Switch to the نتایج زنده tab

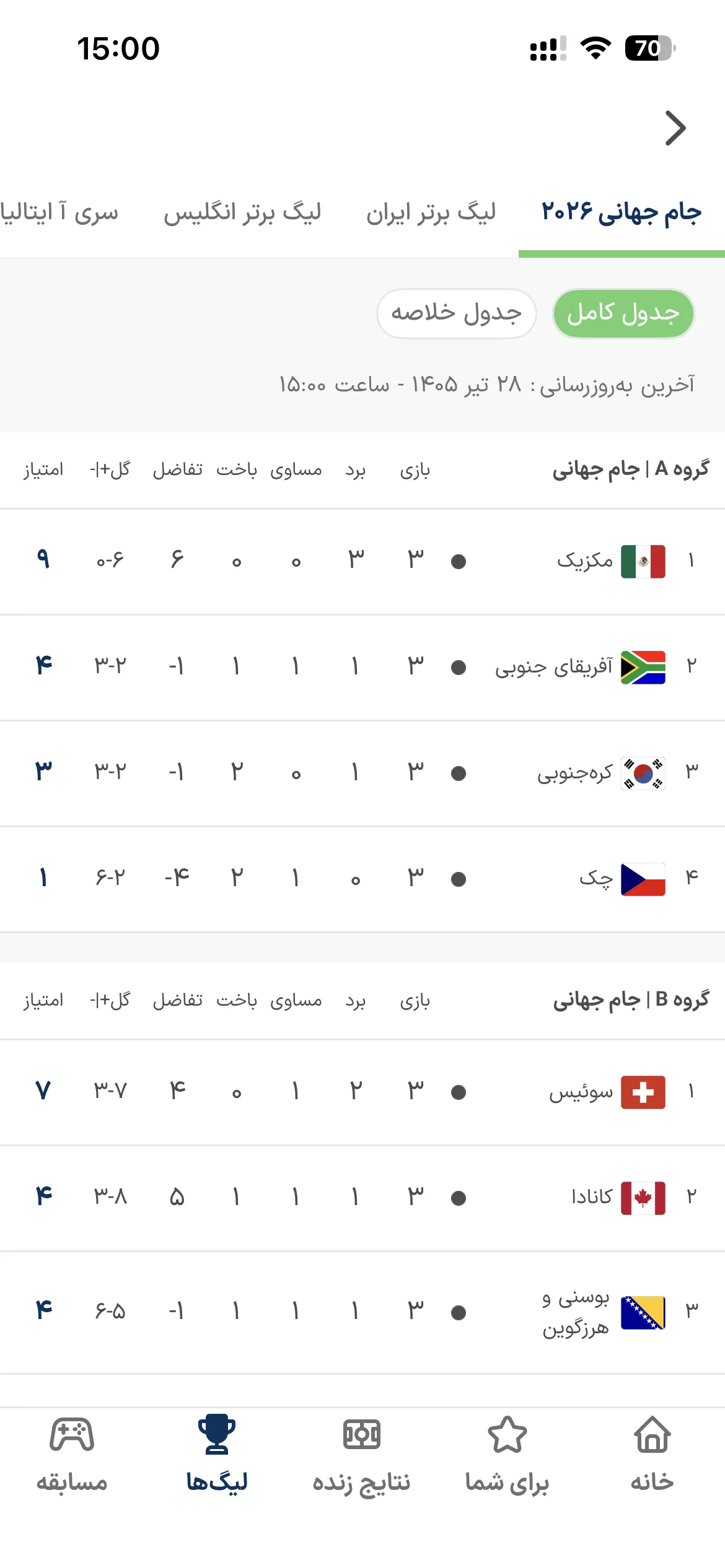point(362,1455)
